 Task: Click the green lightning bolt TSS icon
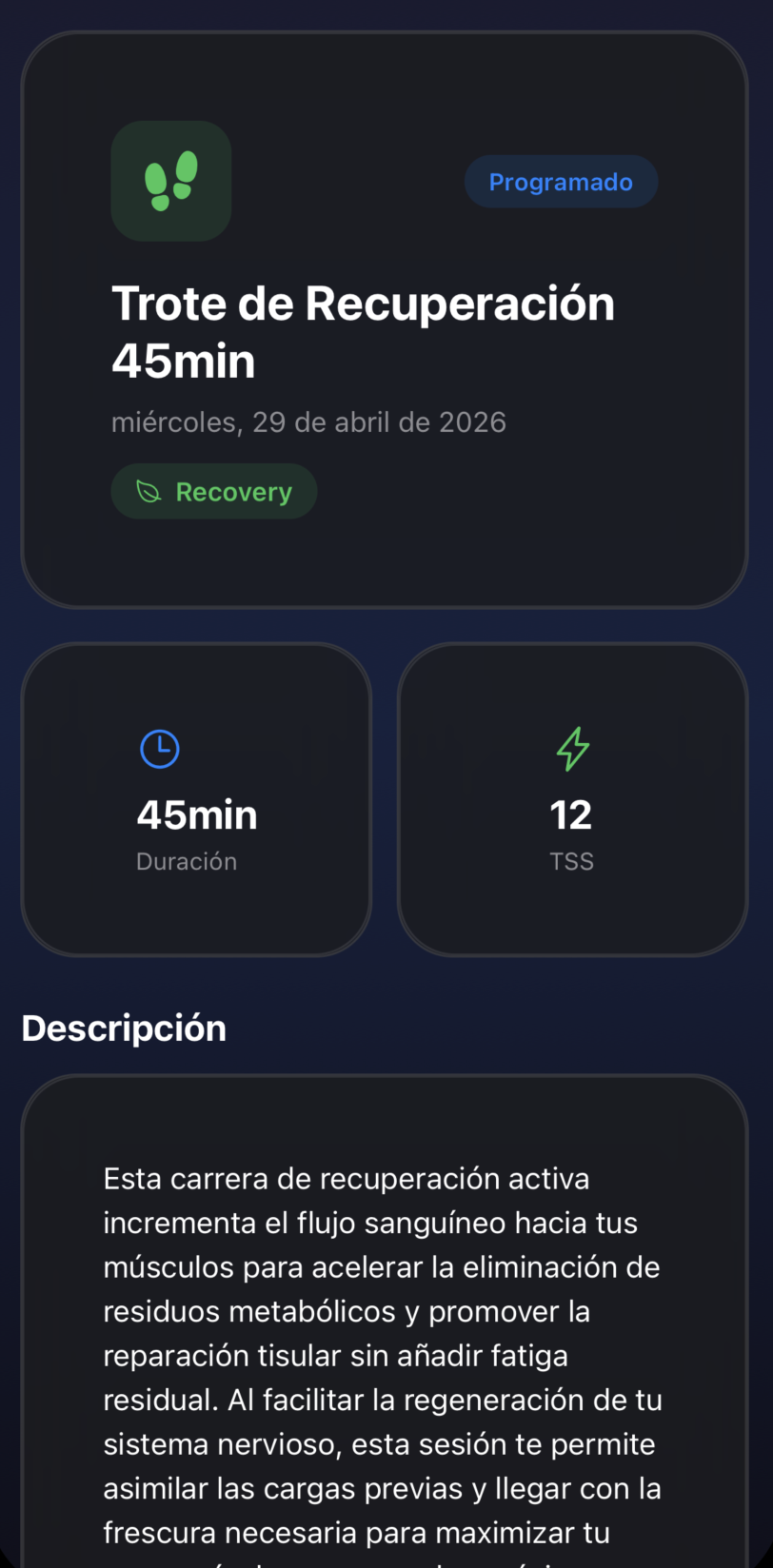(x=571, y=749)
